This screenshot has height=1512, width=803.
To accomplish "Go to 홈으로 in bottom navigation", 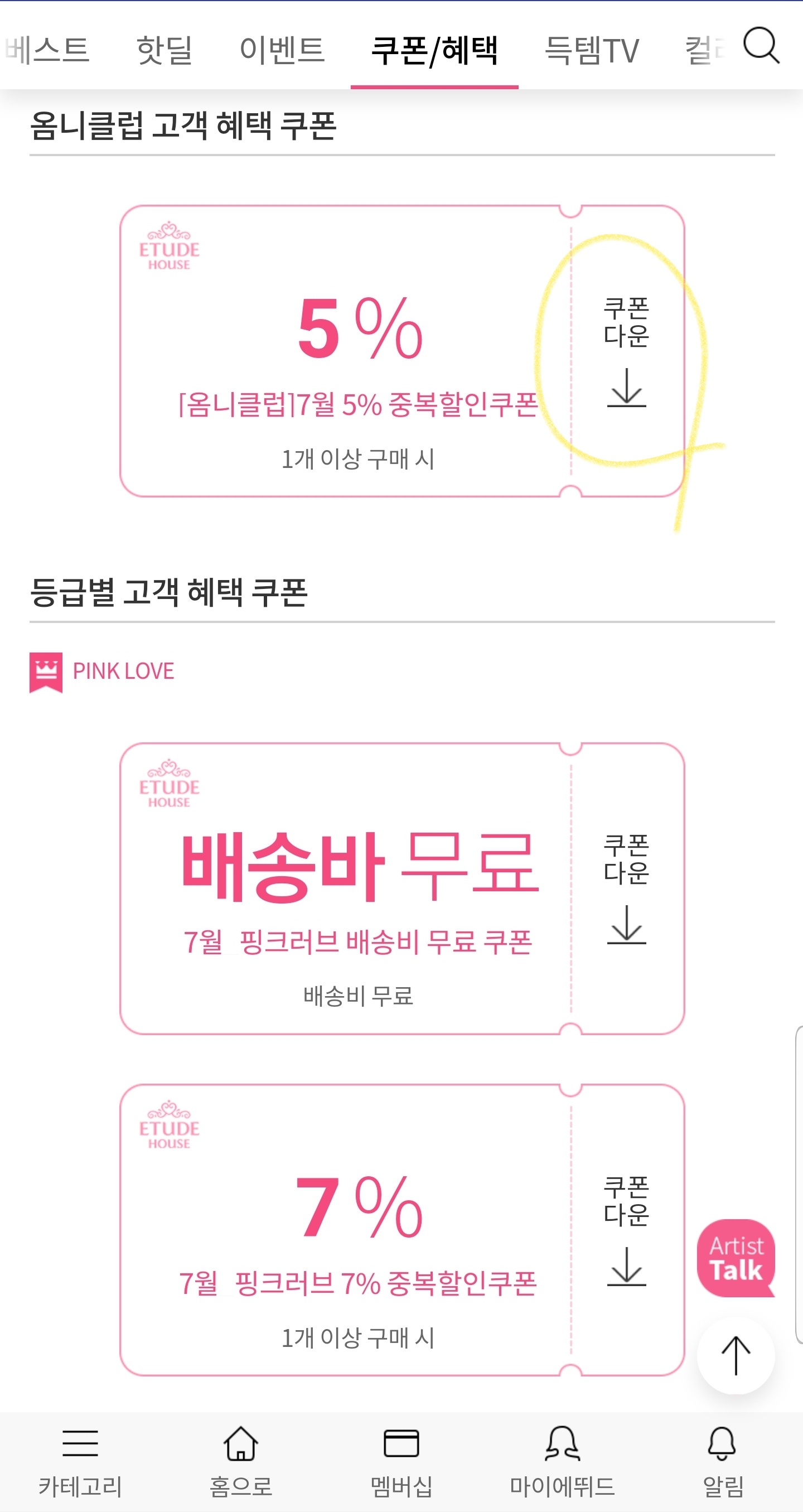I will tap(241, 1461).
